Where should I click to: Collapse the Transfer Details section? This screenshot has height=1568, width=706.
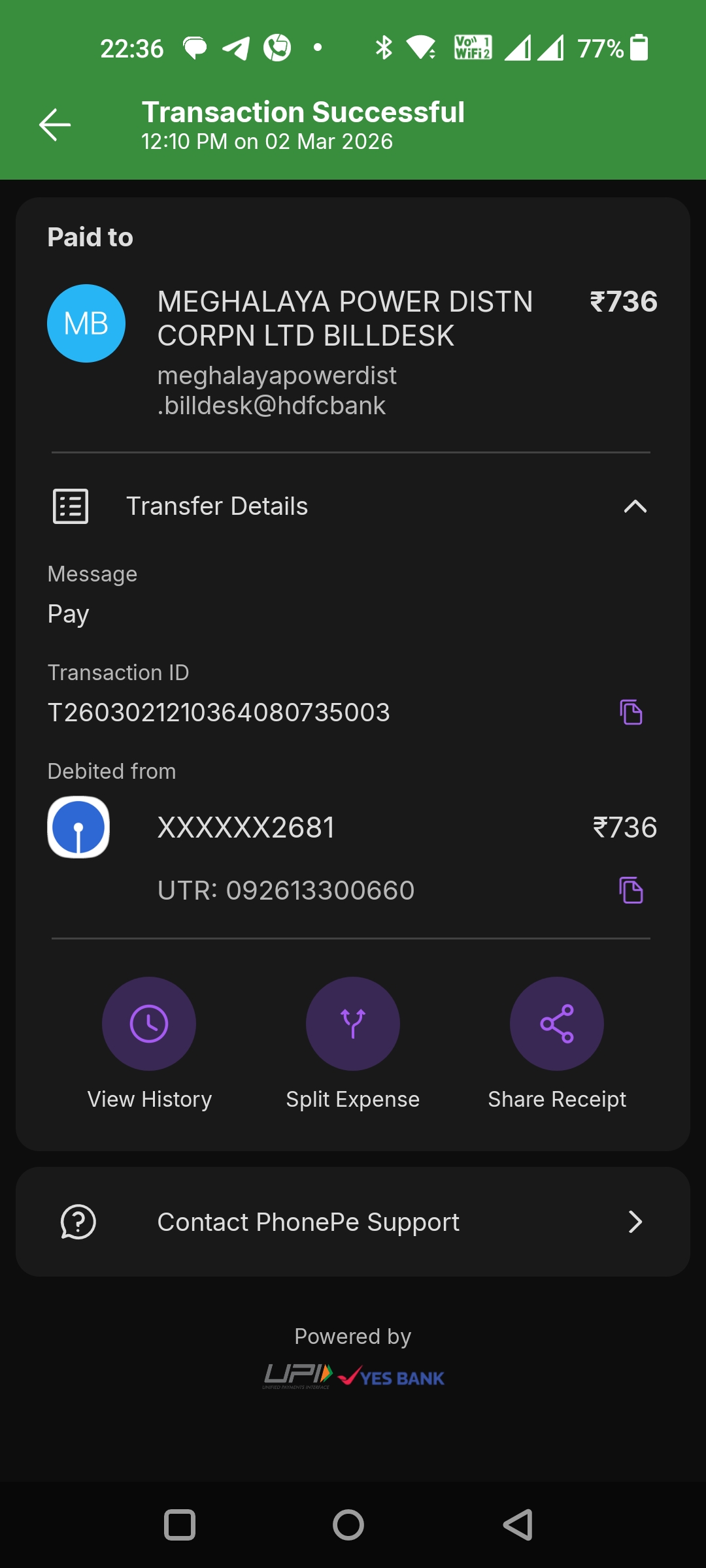point(635,506)
